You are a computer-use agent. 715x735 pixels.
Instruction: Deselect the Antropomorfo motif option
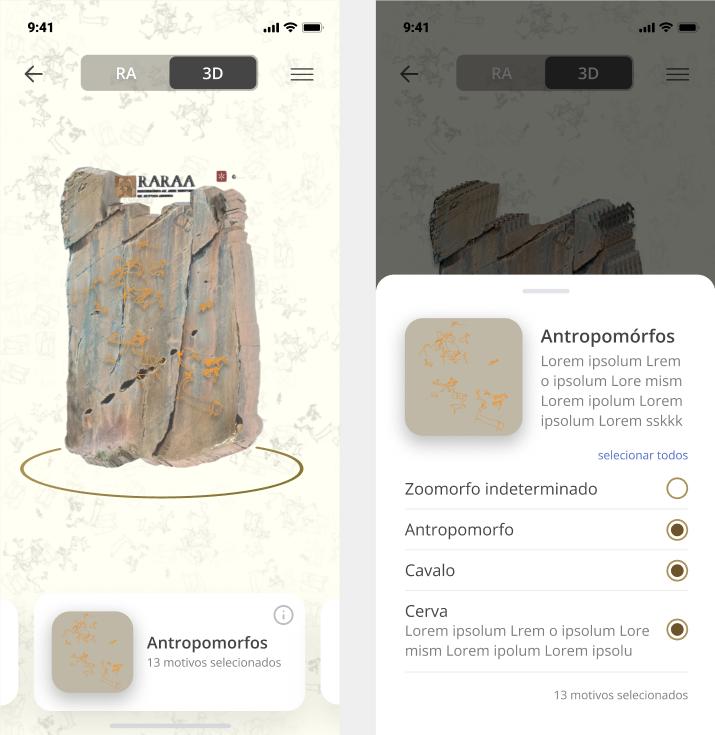tap(677, 530)
